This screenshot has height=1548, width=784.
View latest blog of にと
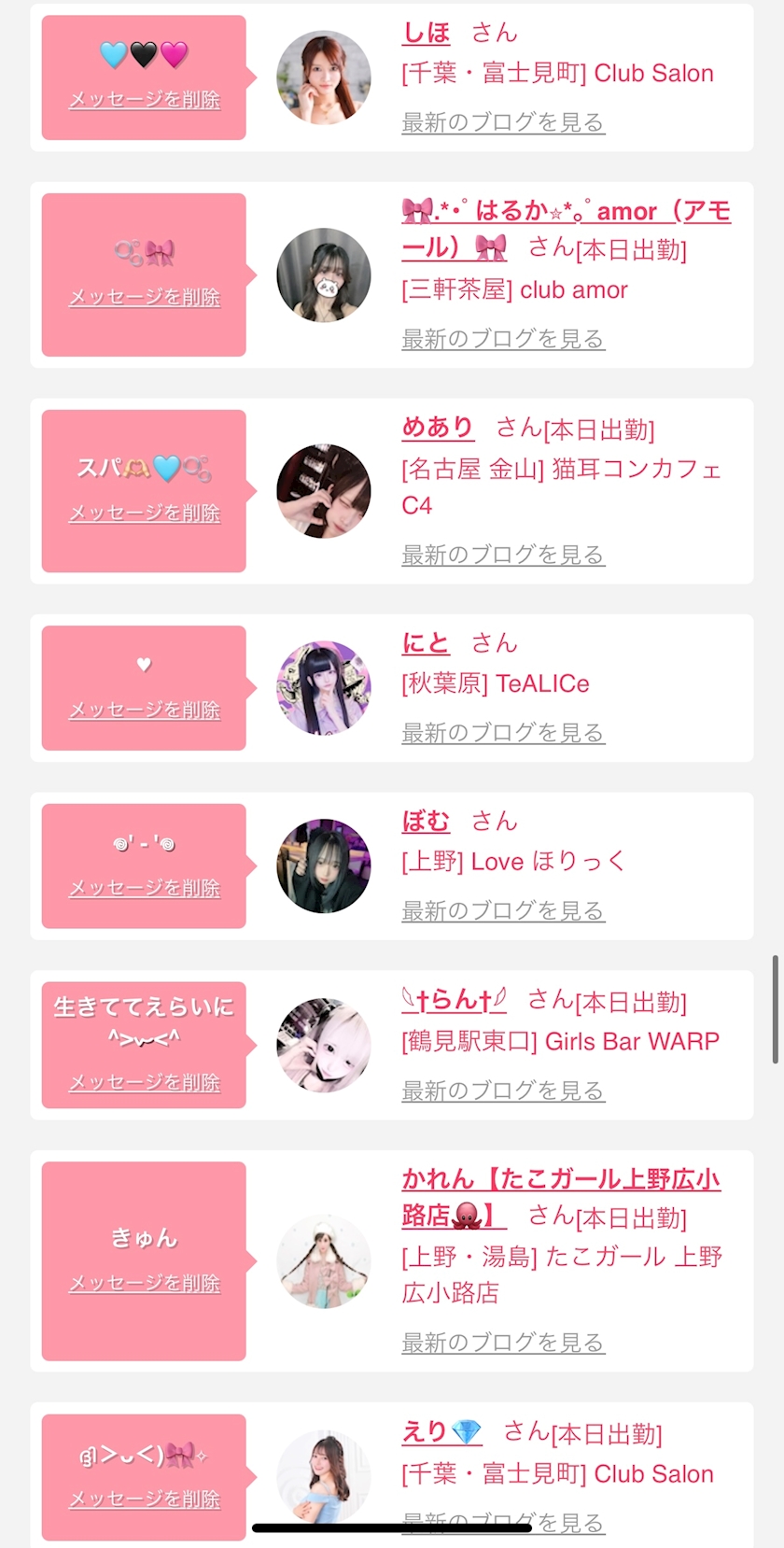[x=503, y=733]
